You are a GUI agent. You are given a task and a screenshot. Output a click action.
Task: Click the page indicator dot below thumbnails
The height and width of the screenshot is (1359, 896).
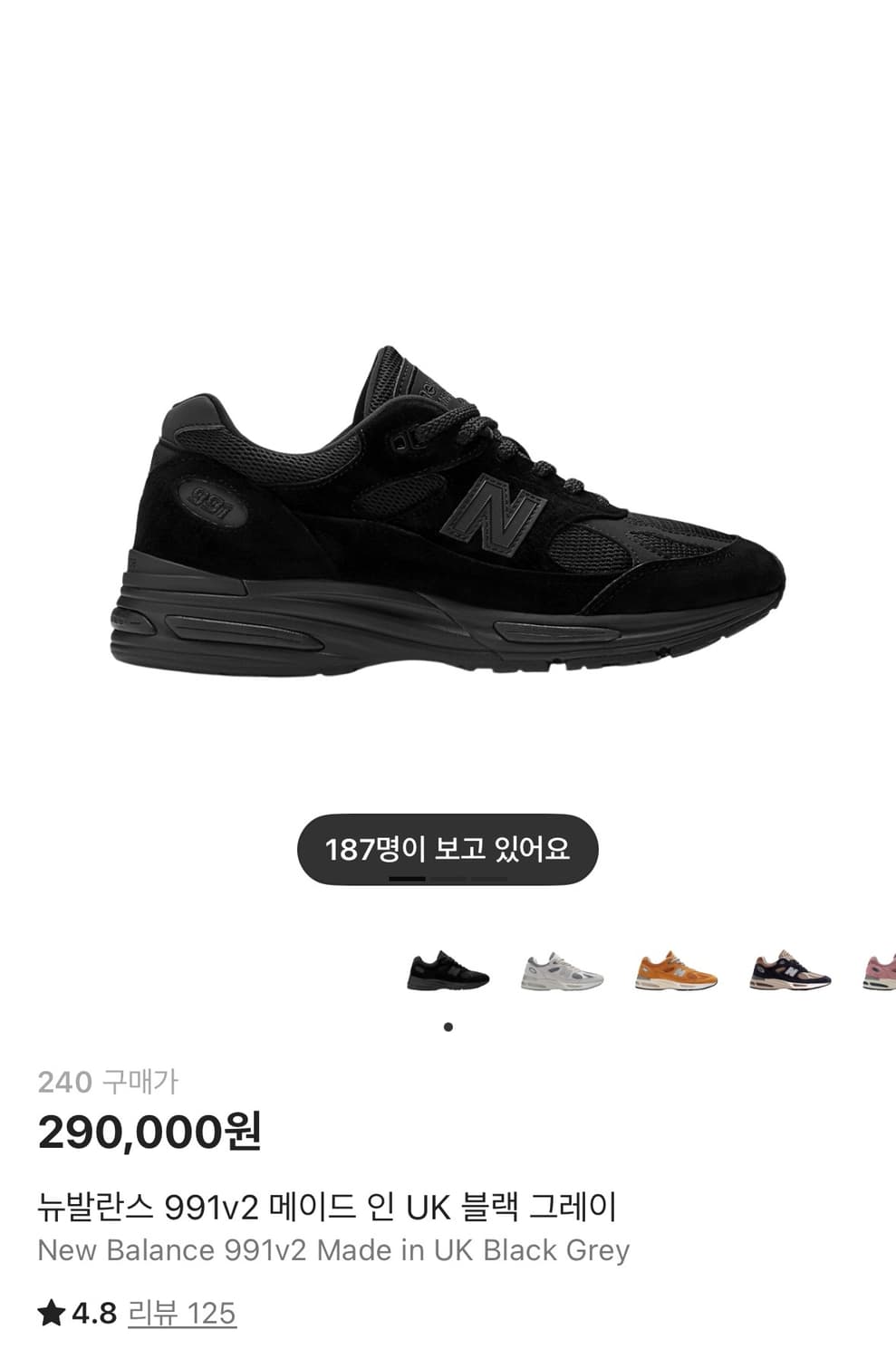(x=448, y=1026)
